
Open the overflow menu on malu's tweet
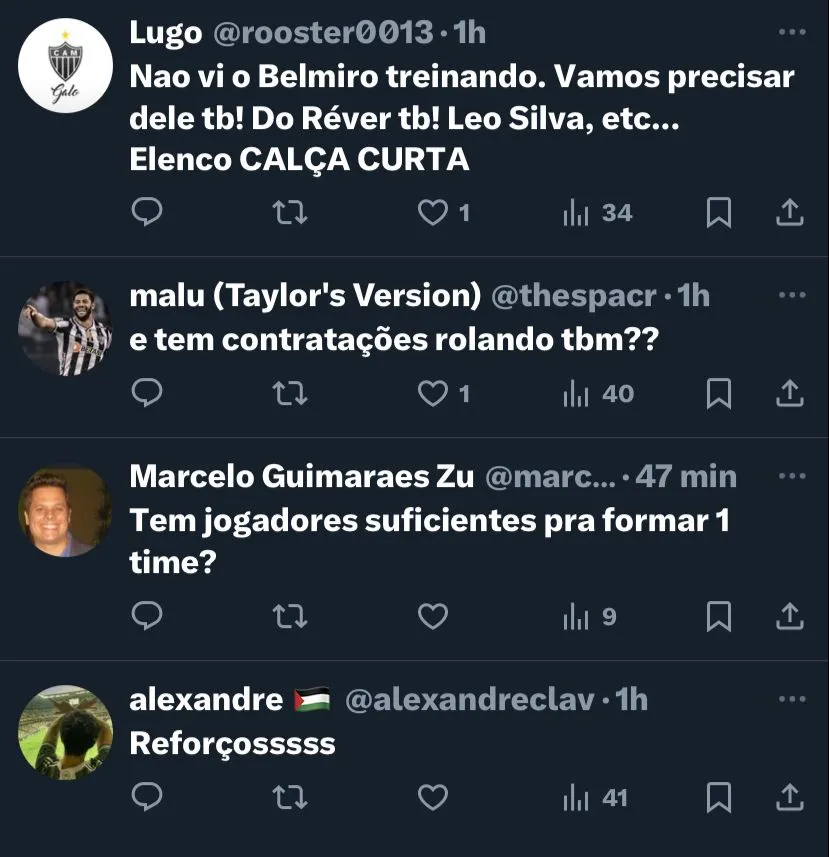791,296
